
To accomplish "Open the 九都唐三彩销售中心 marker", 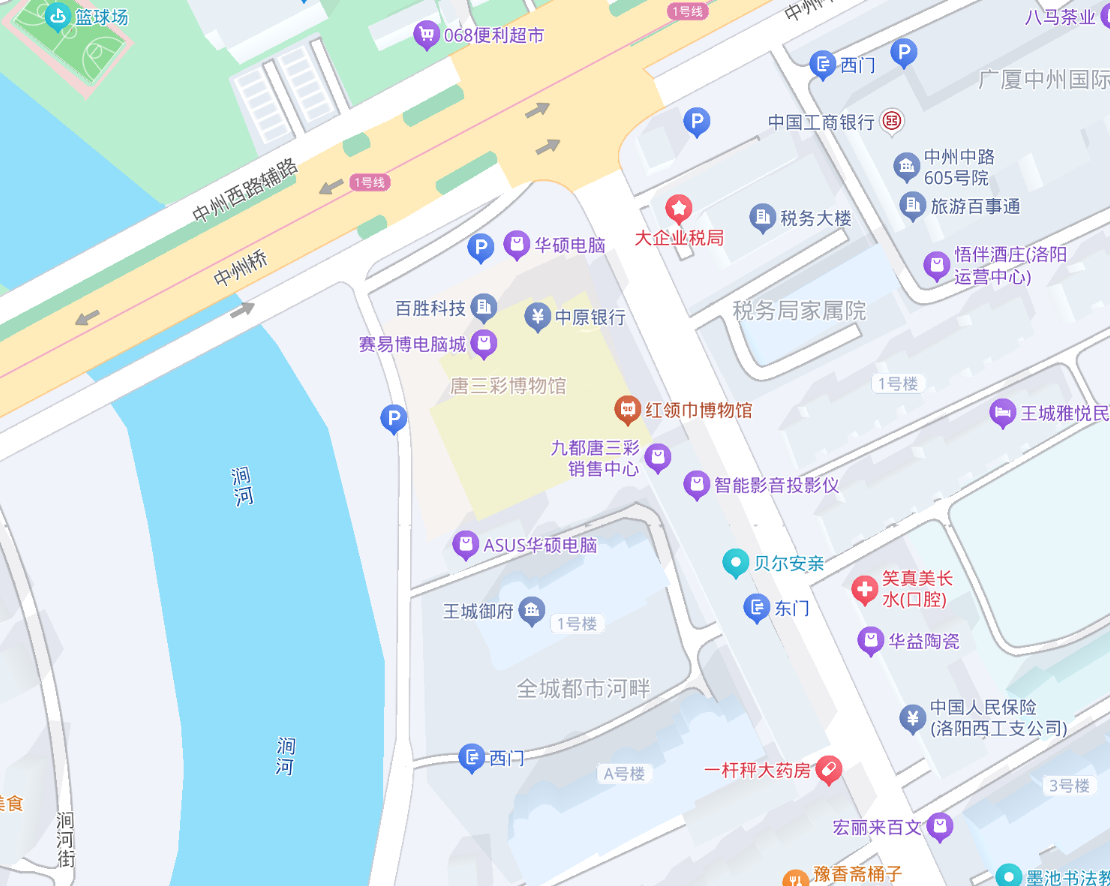I will [657, 458].
